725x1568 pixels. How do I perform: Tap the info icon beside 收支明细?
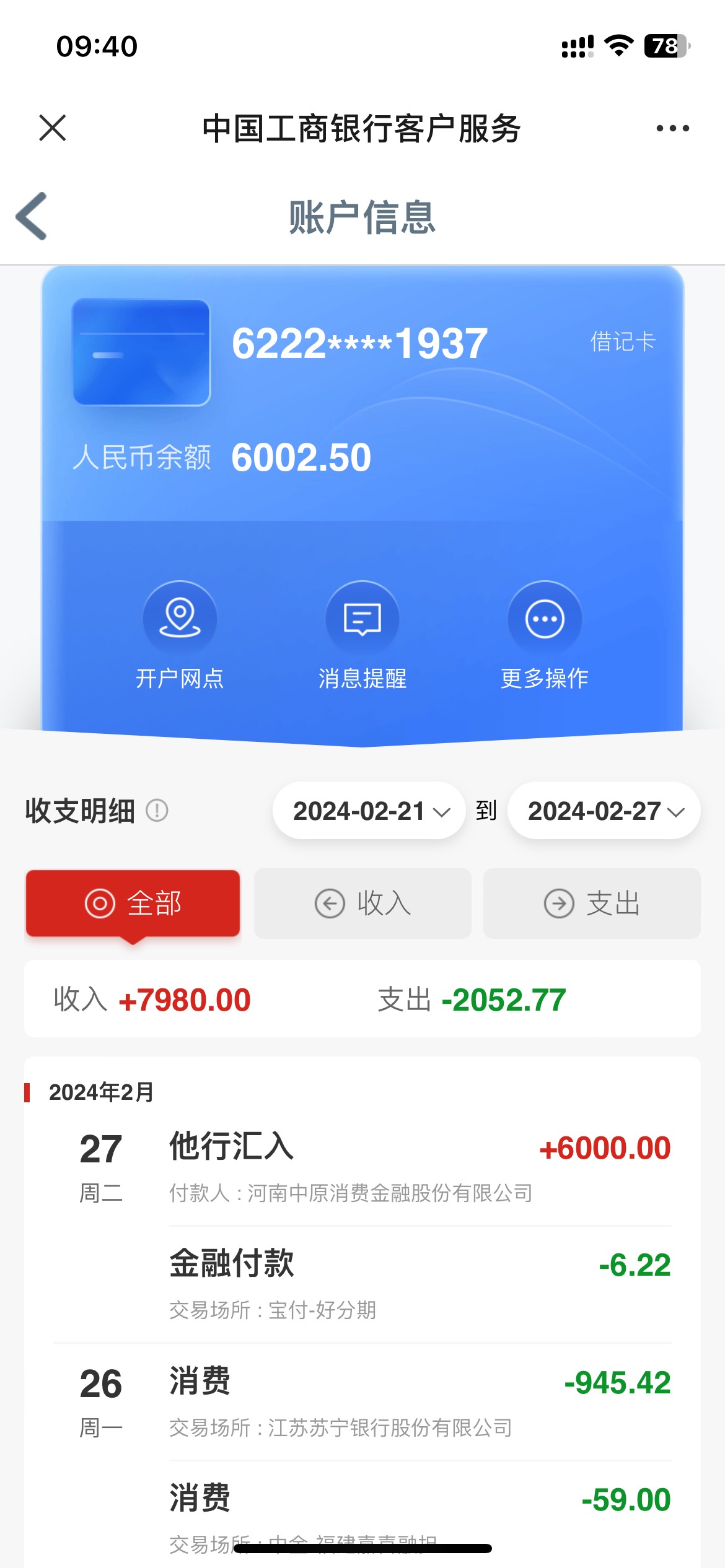click(157, 810)
